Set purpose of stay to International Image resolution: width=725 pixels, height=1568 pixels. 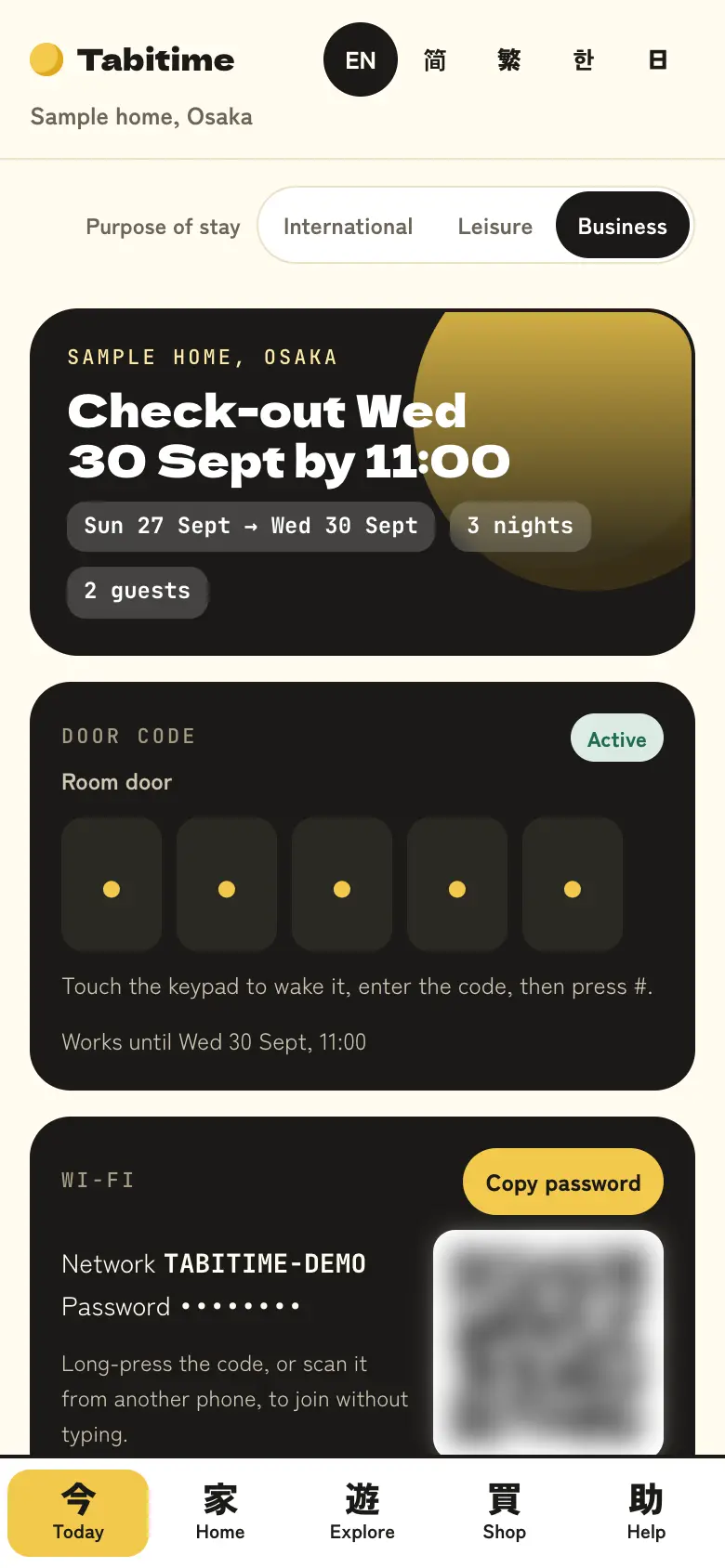348,227
